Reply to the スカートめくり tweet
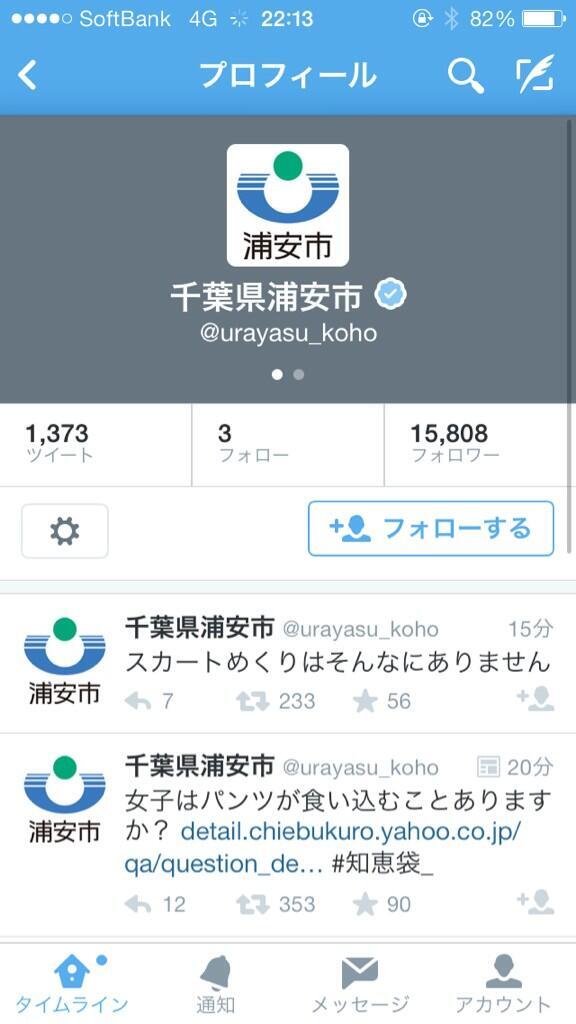This screenshot has height=1024, width=576. [x=138, y=701]
